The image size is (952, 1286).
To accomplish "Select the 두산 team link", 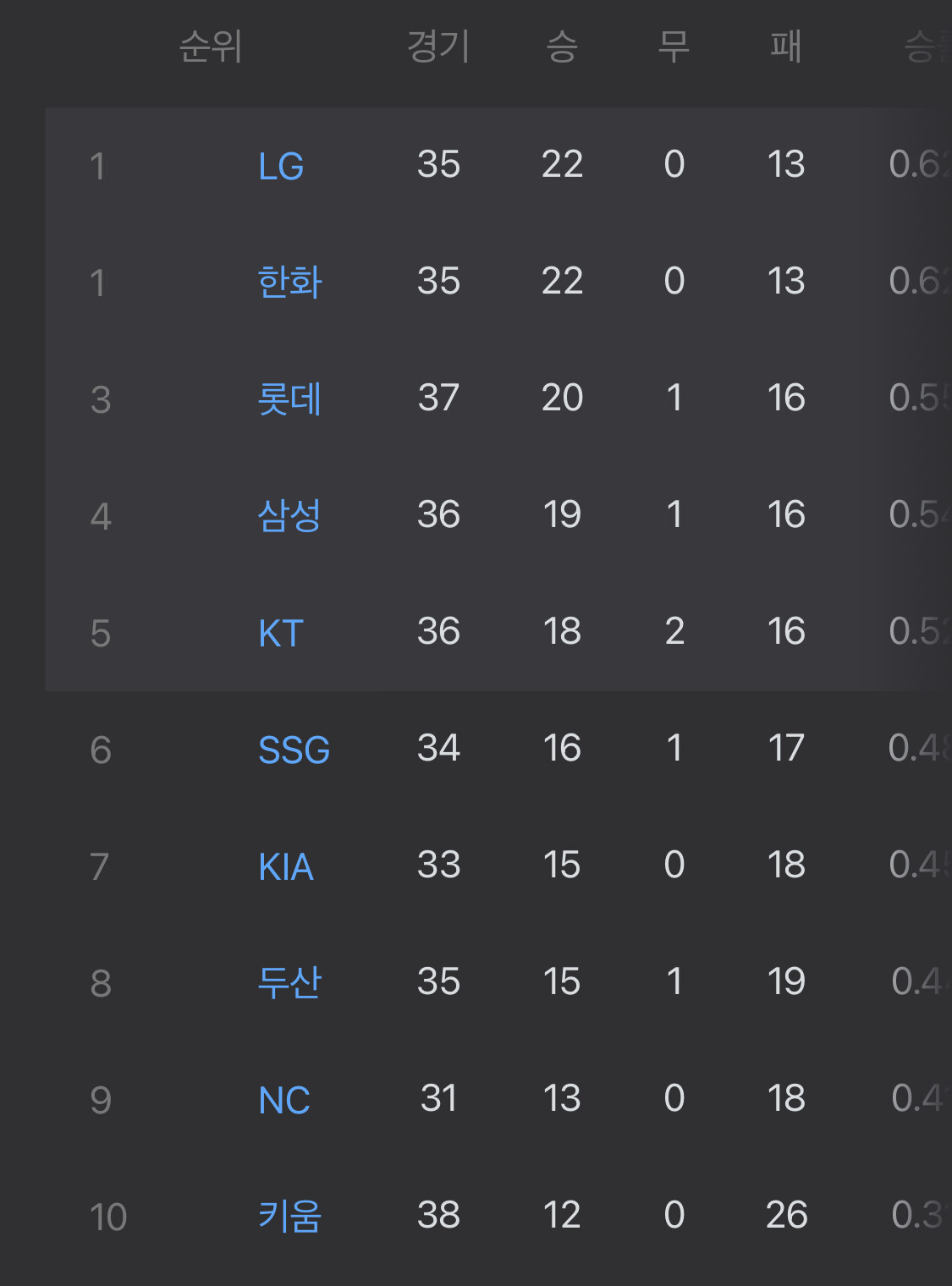I will (x=289, y=982).
